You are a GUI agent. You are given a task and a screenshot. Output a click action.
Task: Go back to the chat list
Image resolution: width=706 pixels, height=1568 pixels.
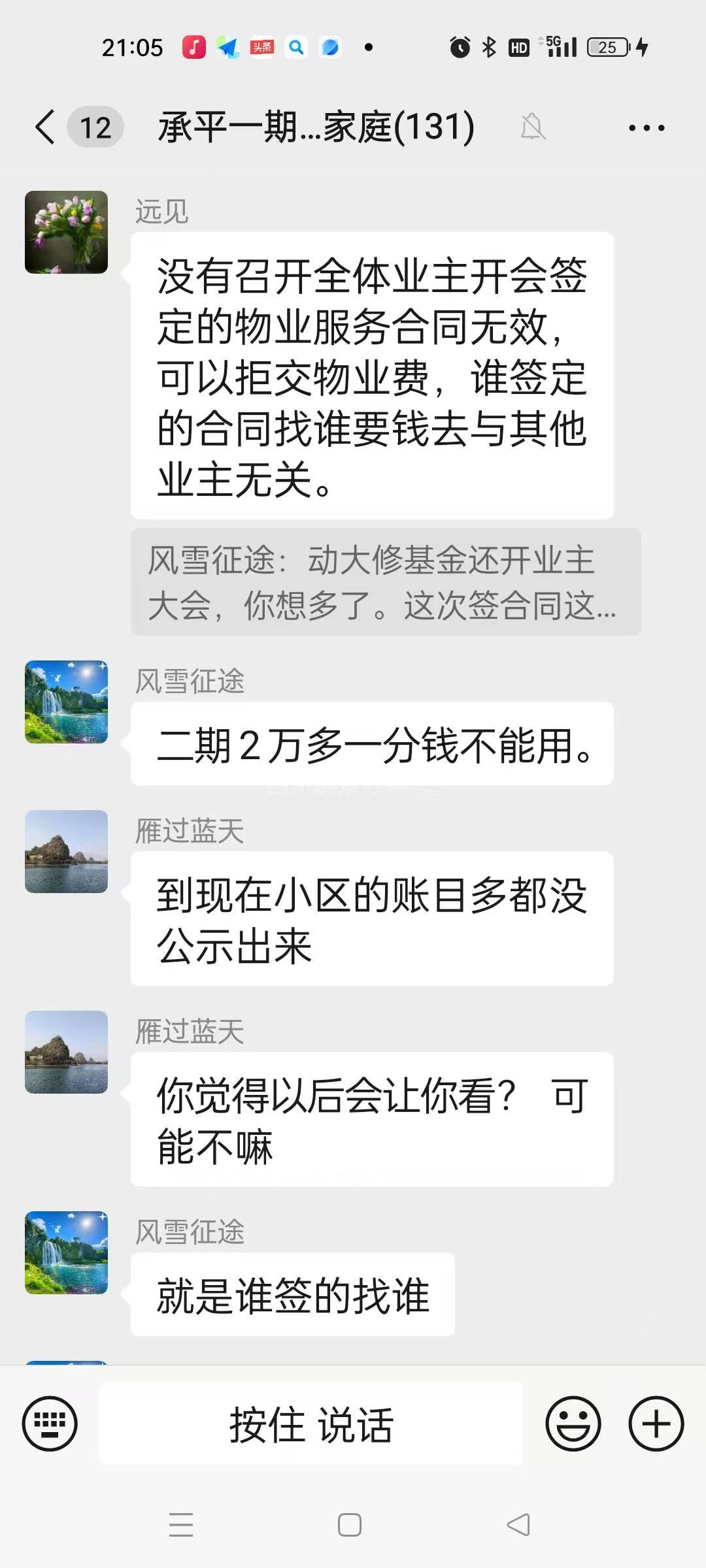44,127
